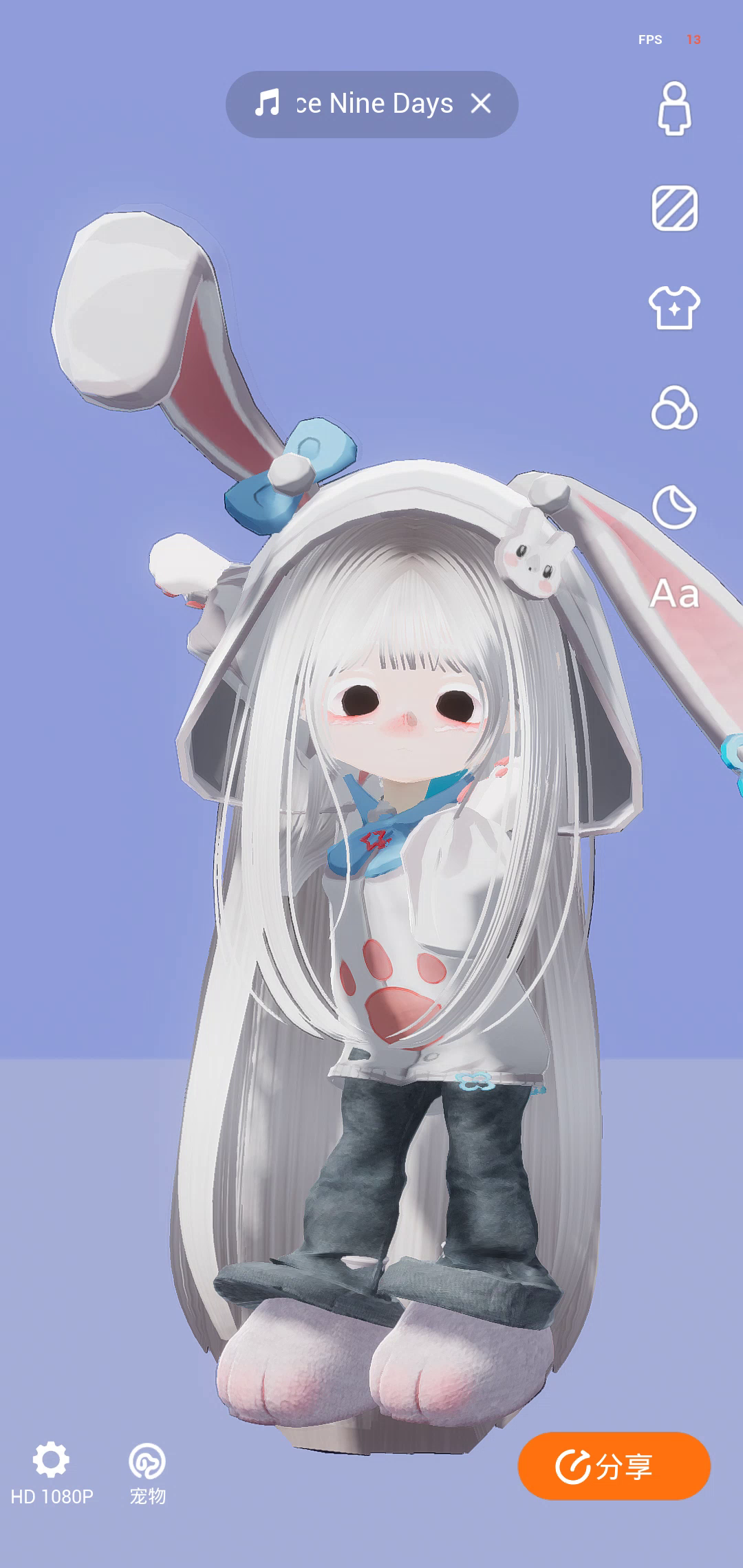The height and width of the screenshot is (1568, 743).
Task: Open the color filter circles icon
Action: pyautogui.click(x=674, y=408)
